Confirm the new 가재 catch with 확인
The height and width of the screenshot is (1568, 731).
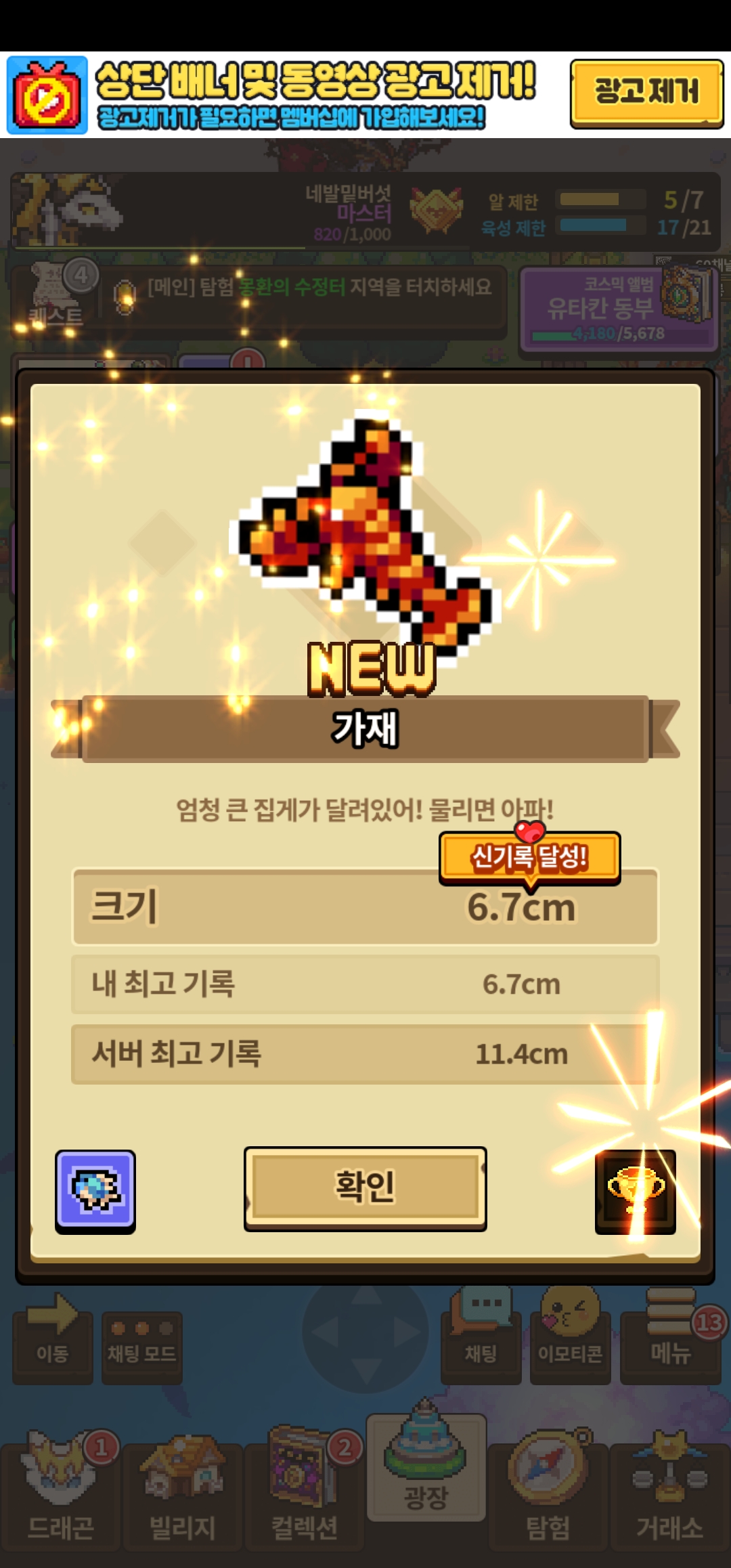pos(365,1188)
